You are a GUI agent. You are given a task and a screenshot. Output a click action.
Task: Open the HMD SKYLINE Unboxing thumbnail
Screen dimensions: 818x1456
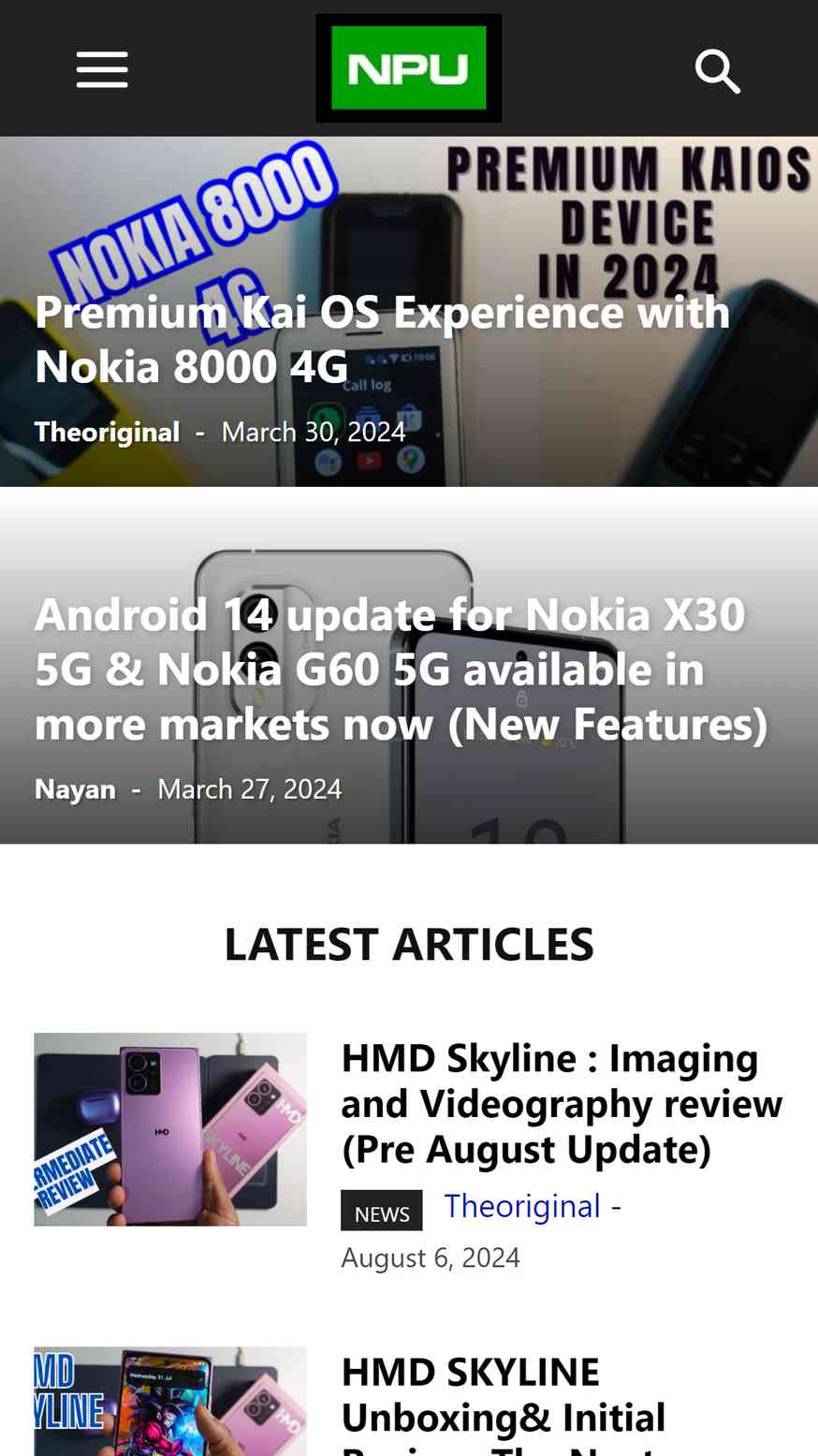(x=170, y=1402)
